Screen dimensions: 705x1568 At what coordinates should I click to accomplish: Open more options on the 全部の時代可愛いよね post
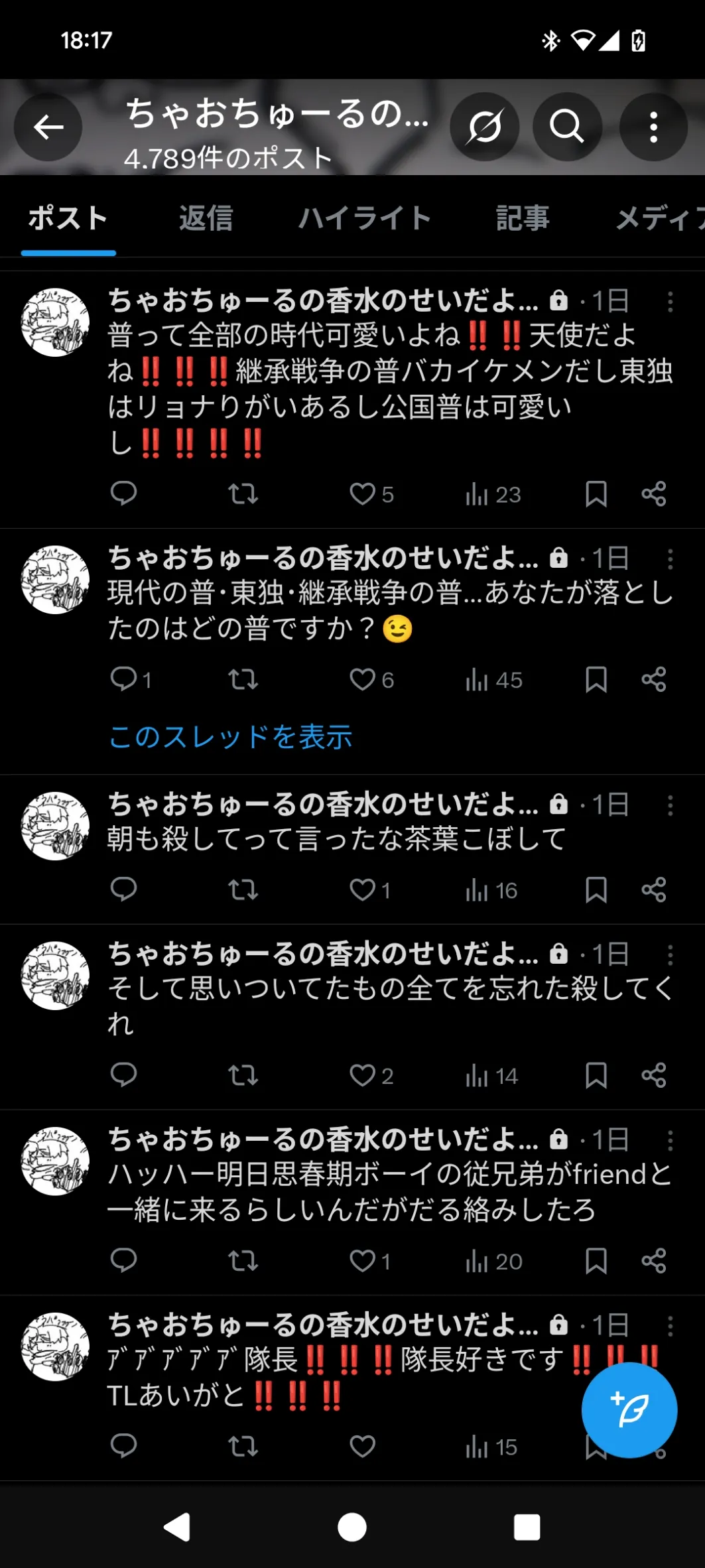coord(671,302)
